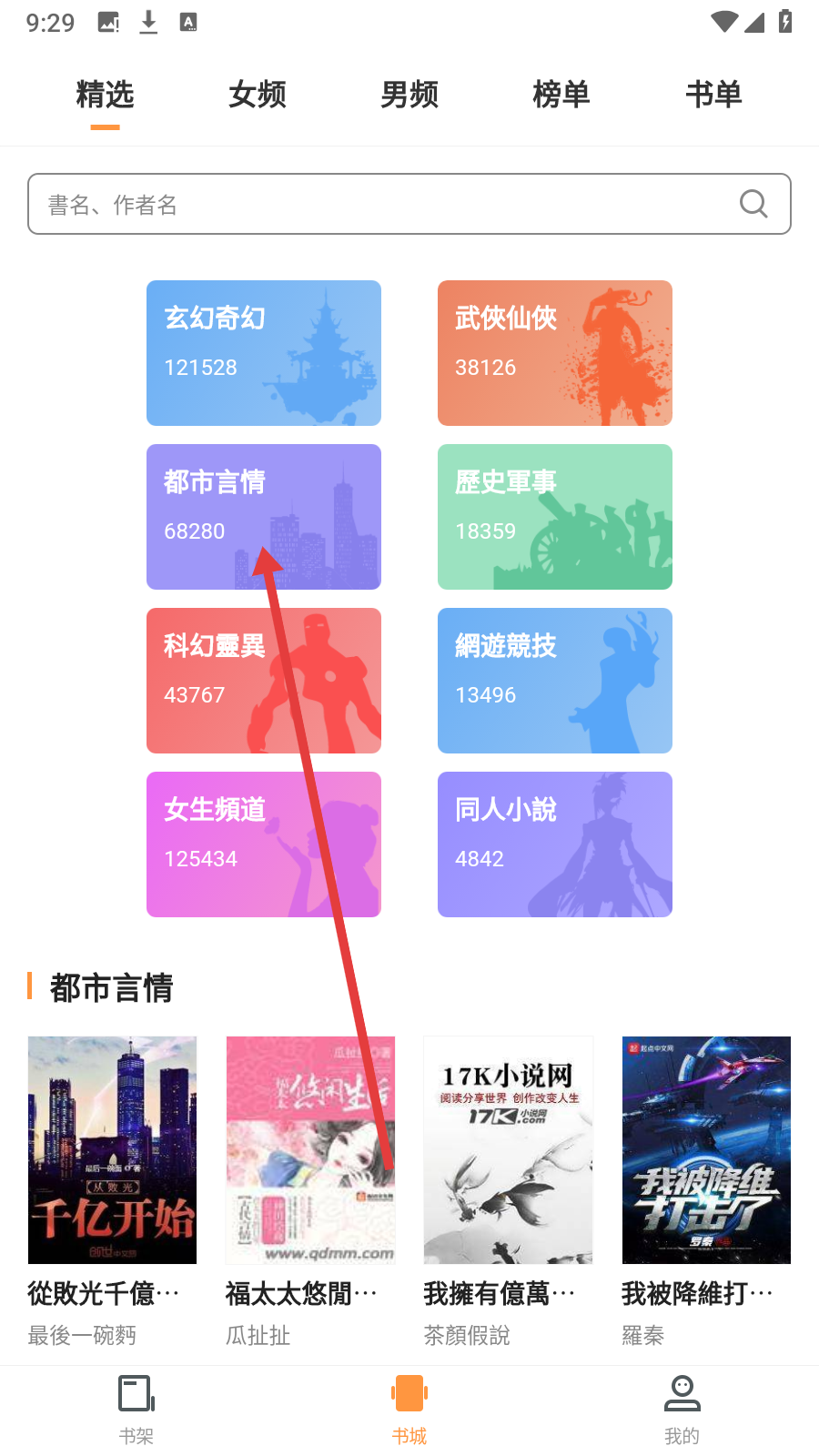Open the 網遊競技 category card
The width and height of the screenshot is (819, 1456).
click(555, 681)
